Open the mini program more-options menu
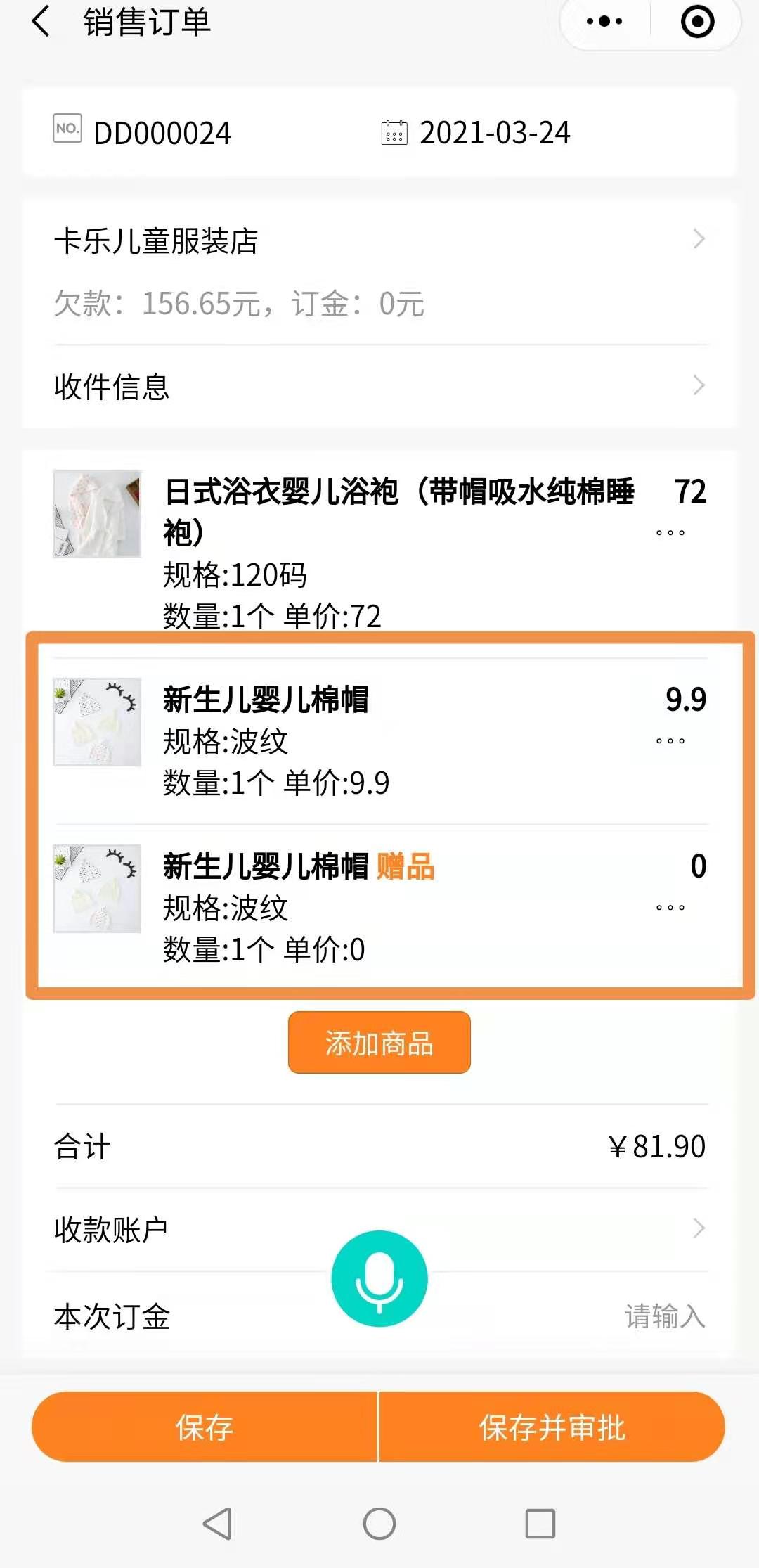The width and height of the screenshot is (759, 1568). [x=604, y=21]
